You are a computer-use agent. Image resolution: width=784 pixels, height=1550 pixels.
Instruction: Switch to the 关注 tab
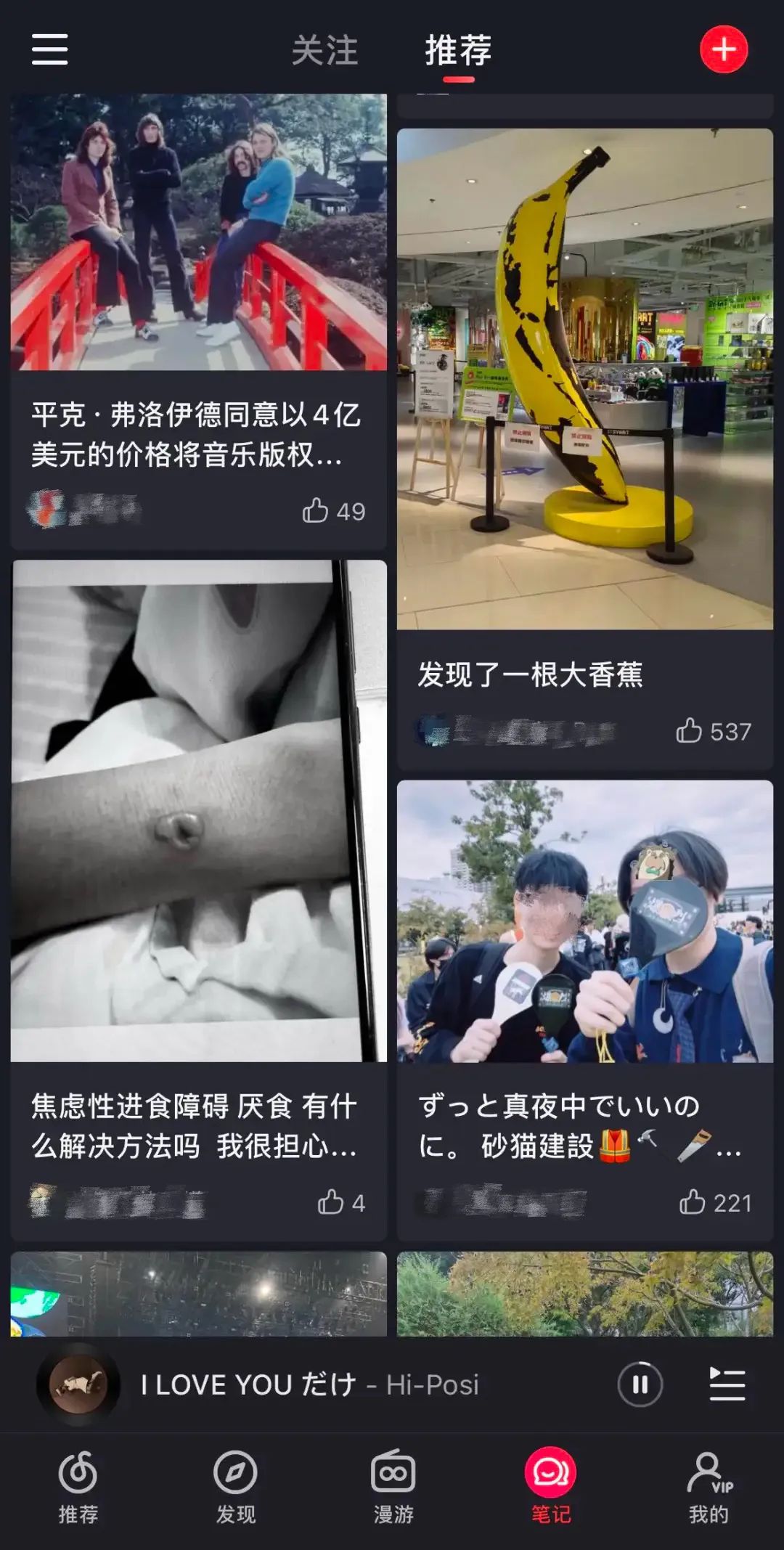click(x=324, y=51)
